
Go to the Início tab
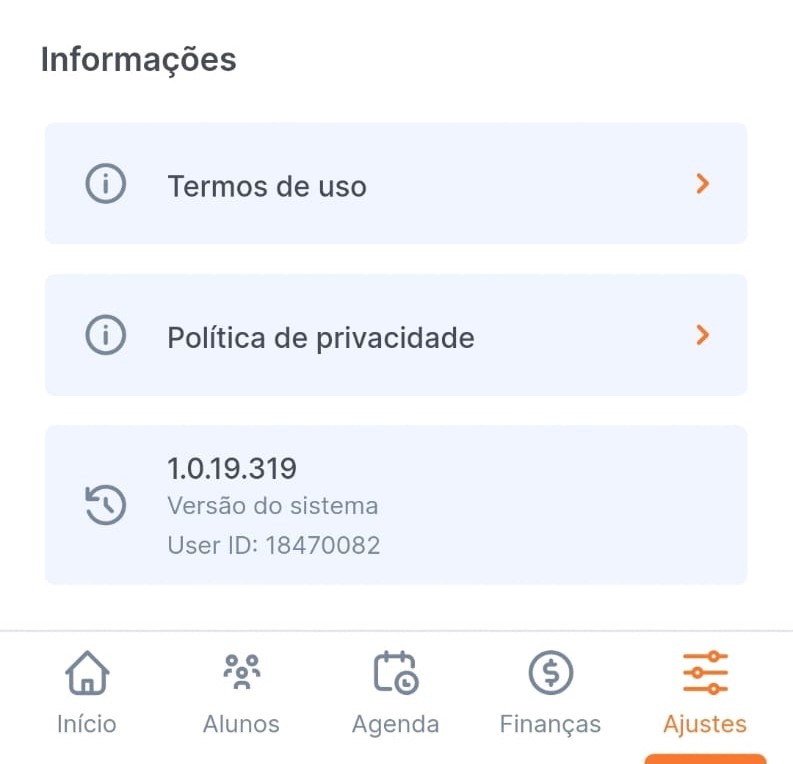[86, 691]
